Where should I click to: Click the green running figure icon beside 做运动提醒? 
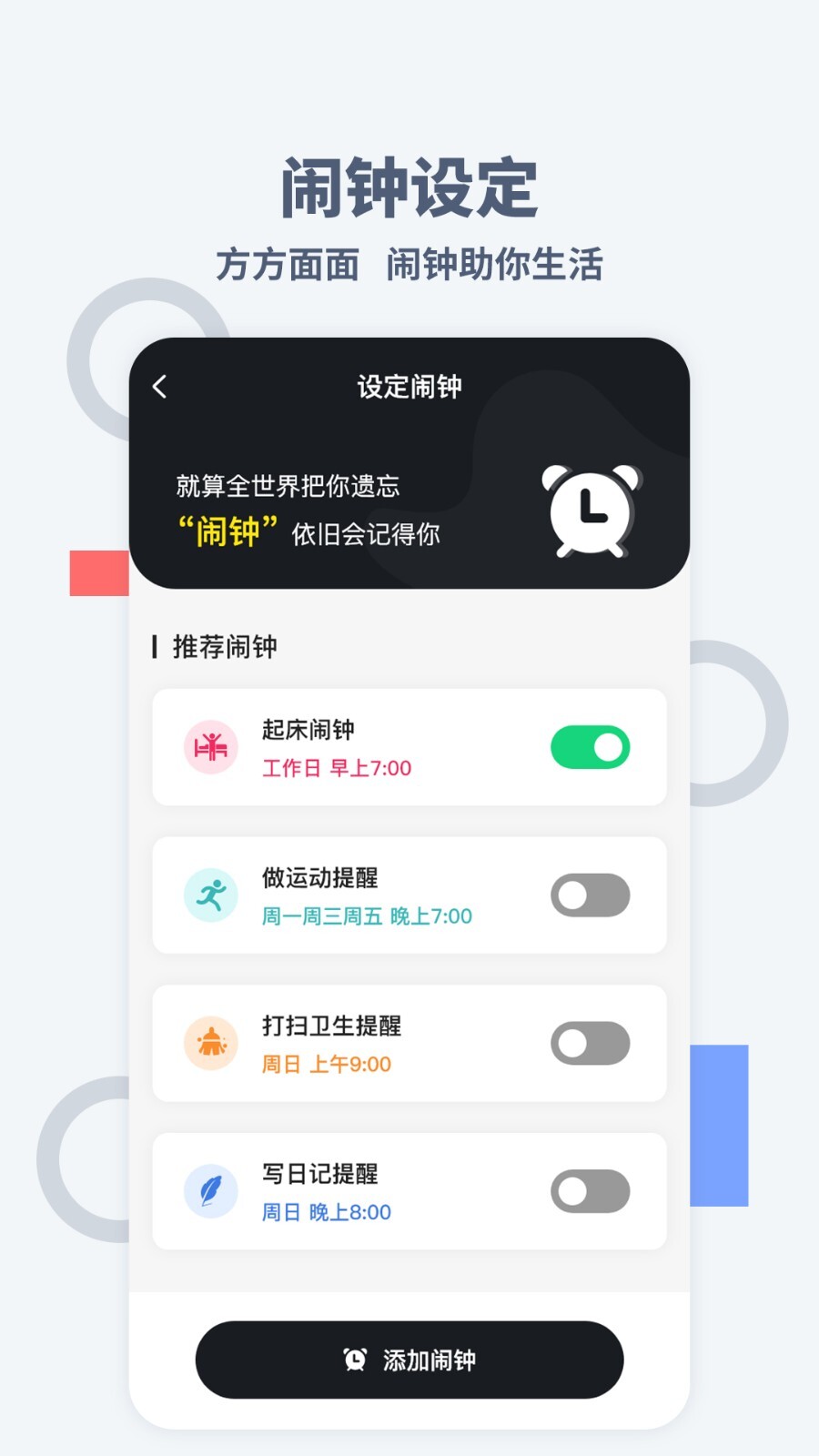click(x=211, y=895)
